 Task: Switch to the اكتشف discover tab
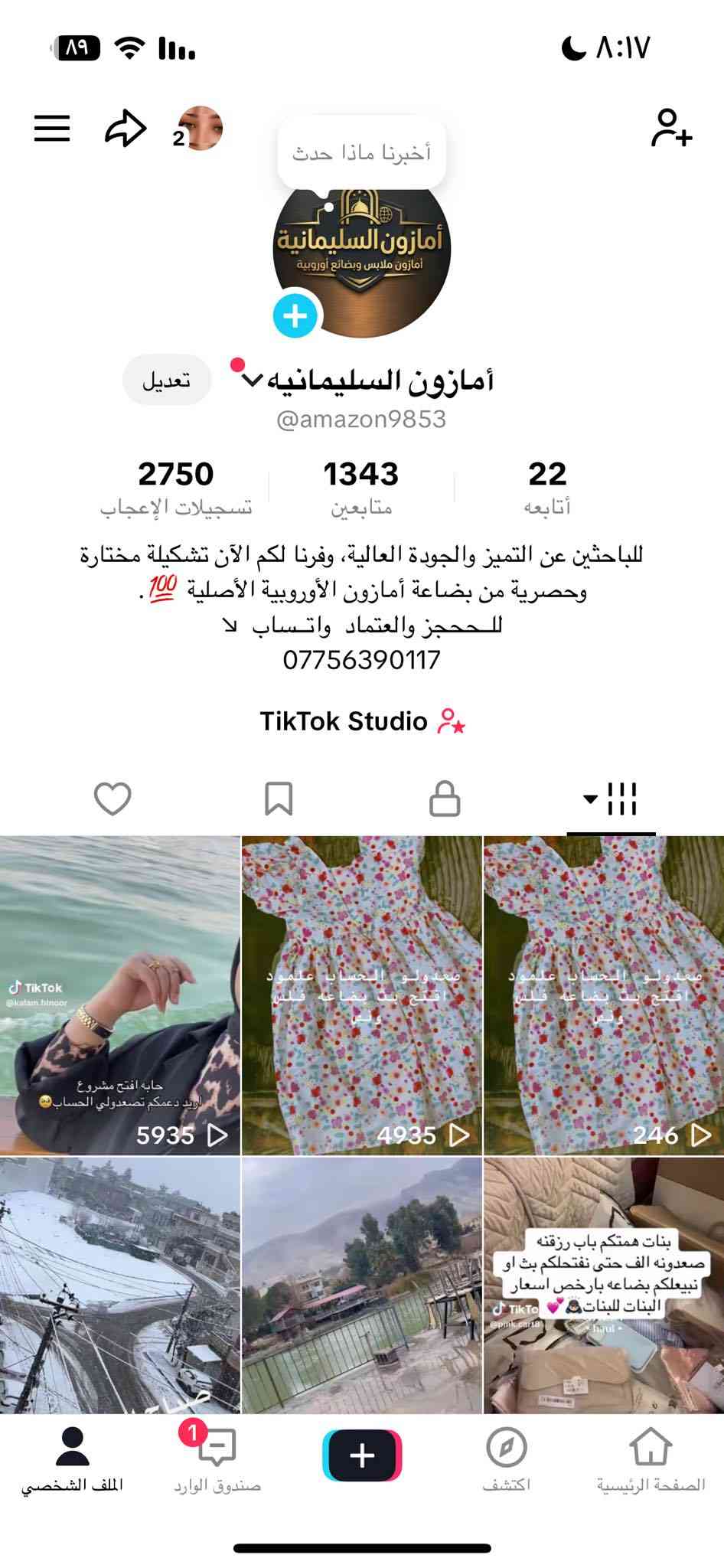click(507, 1461)
